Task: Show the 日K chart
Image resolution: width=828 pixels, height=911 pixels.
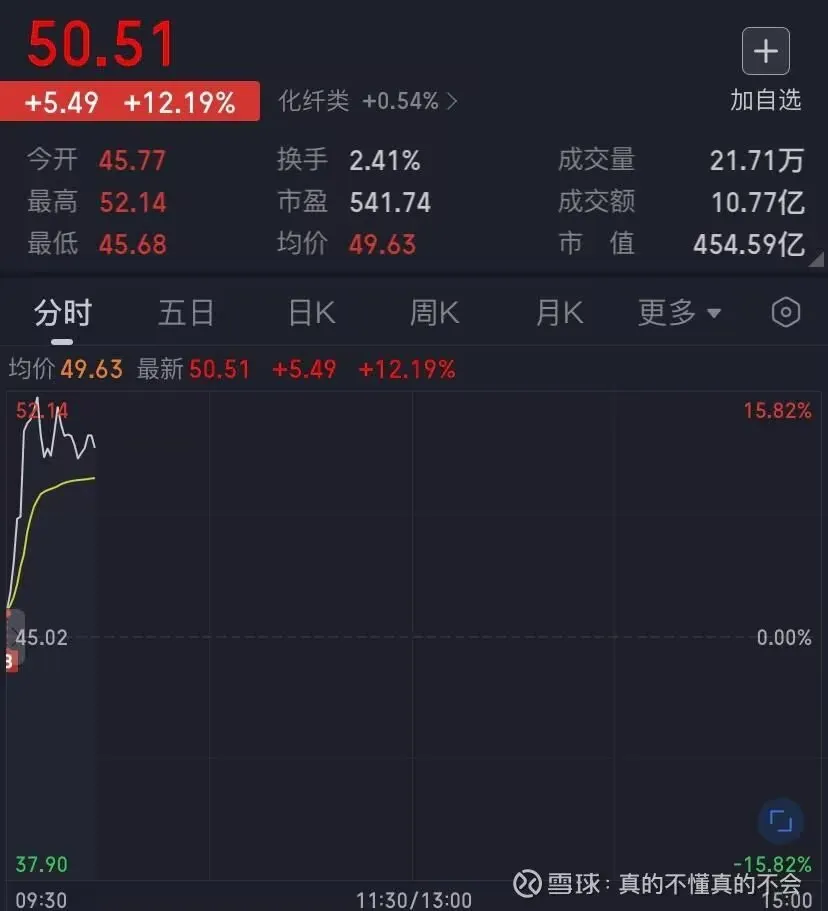Action: pyautogui.click(x=311, y=313)
